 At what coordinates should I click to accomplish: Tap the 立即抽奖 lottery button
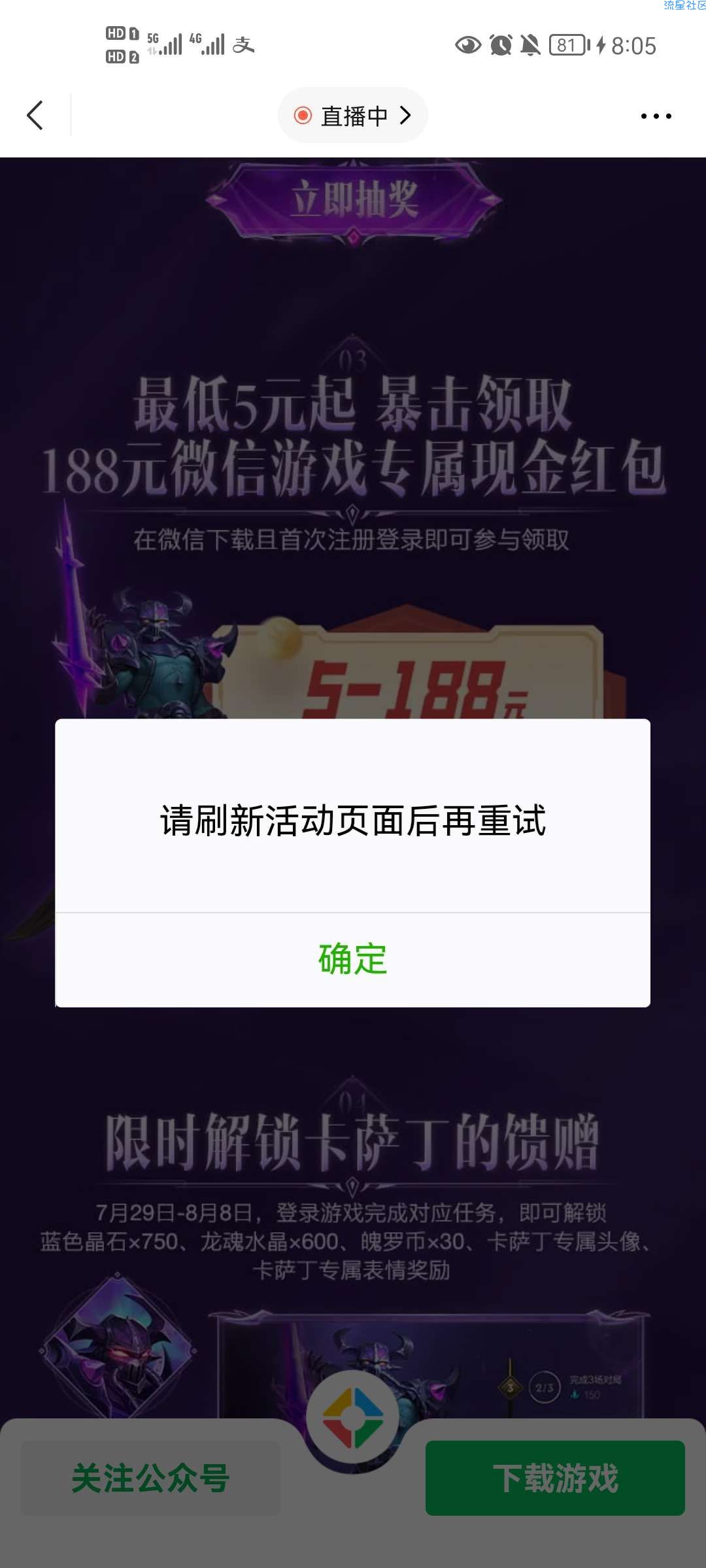point(354,199)
